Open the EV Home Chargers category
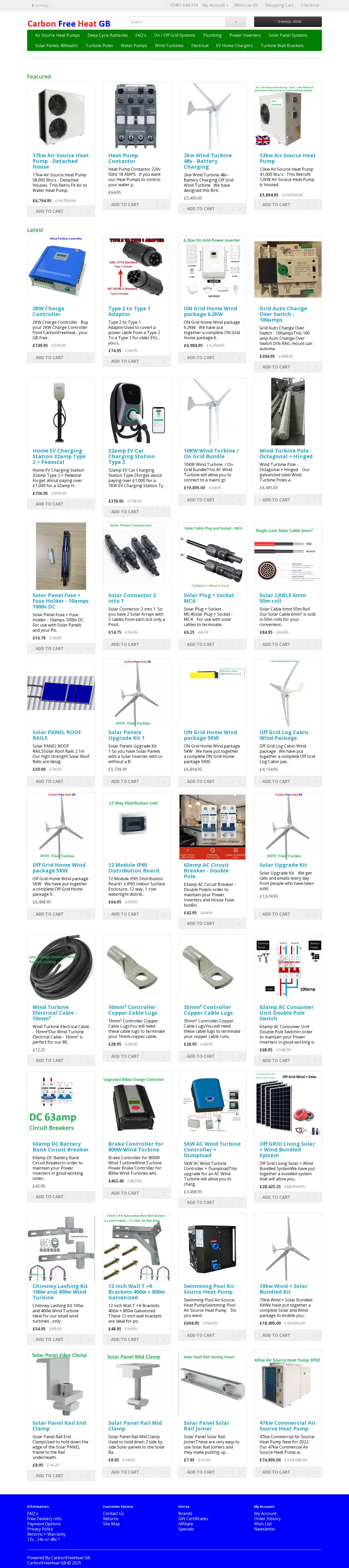Image resolution: width=349 pixels, height=1568 pixels. (234, 46)
